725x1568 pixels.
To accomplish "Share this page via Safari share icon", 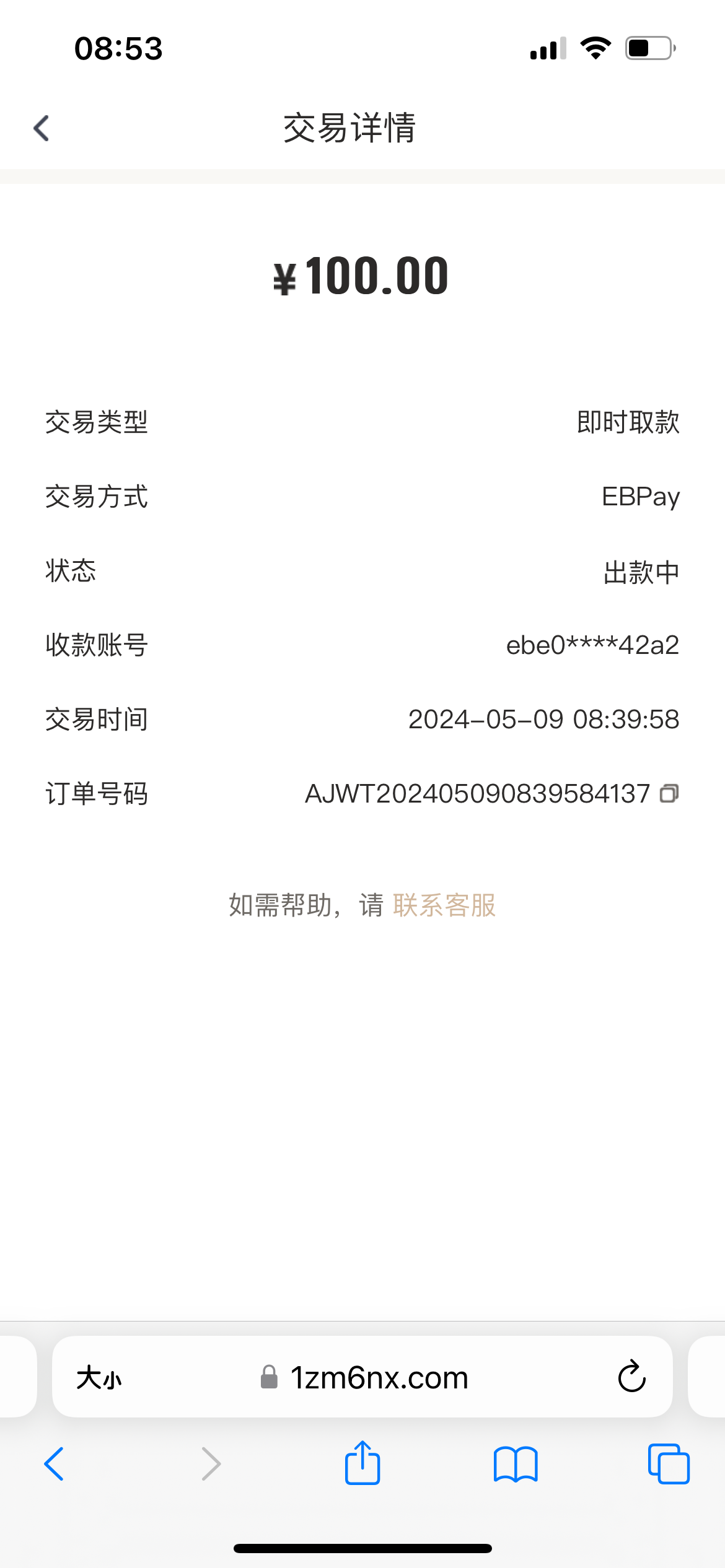I will click(x=362, y=1463).
